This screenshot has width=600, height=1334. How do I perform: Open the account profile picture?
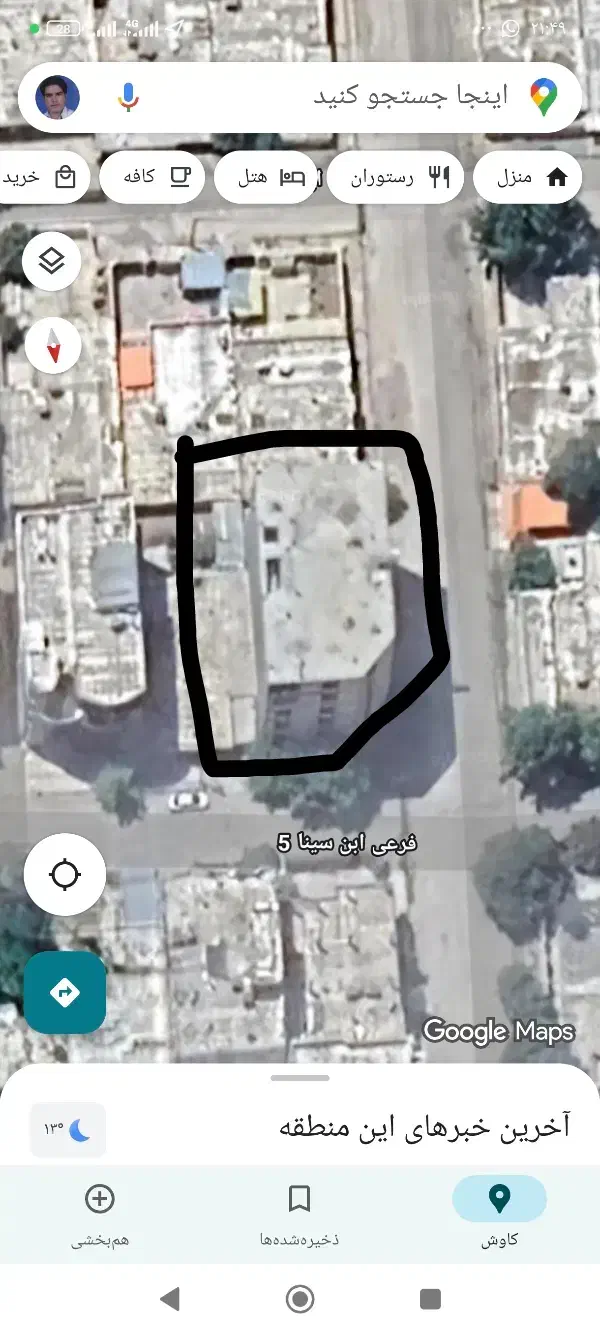(58, 97)
